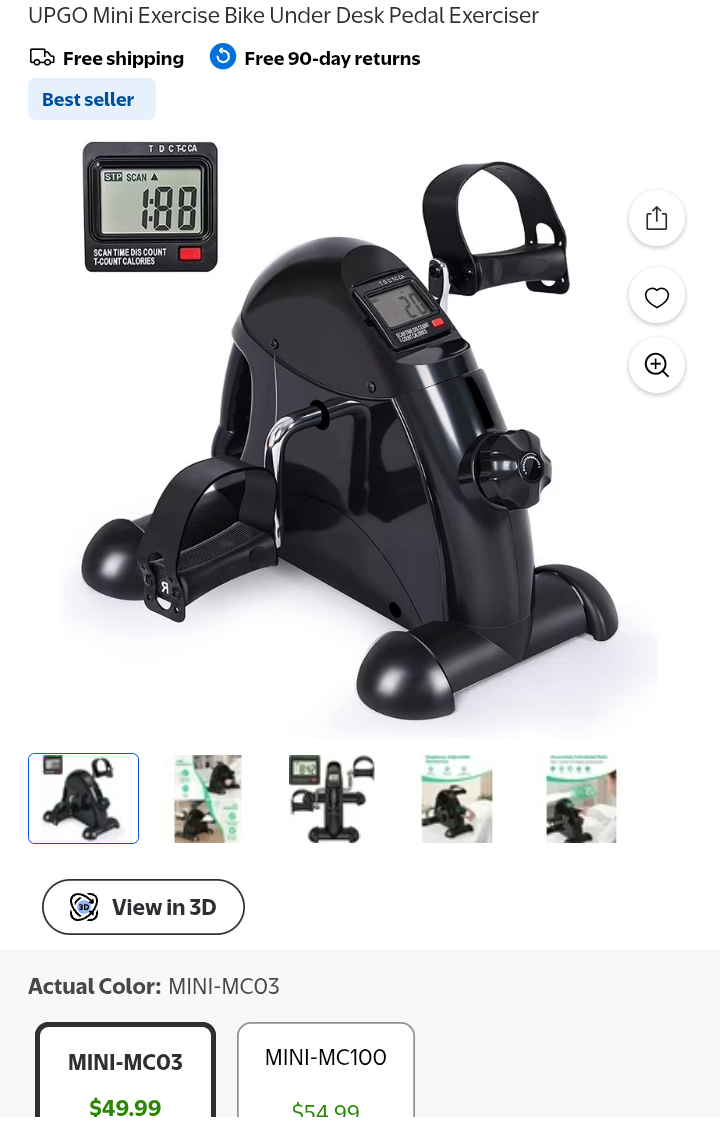The image size is (720, 1126).
Task: View the third thumbnail front view
Action: point(332,798)
